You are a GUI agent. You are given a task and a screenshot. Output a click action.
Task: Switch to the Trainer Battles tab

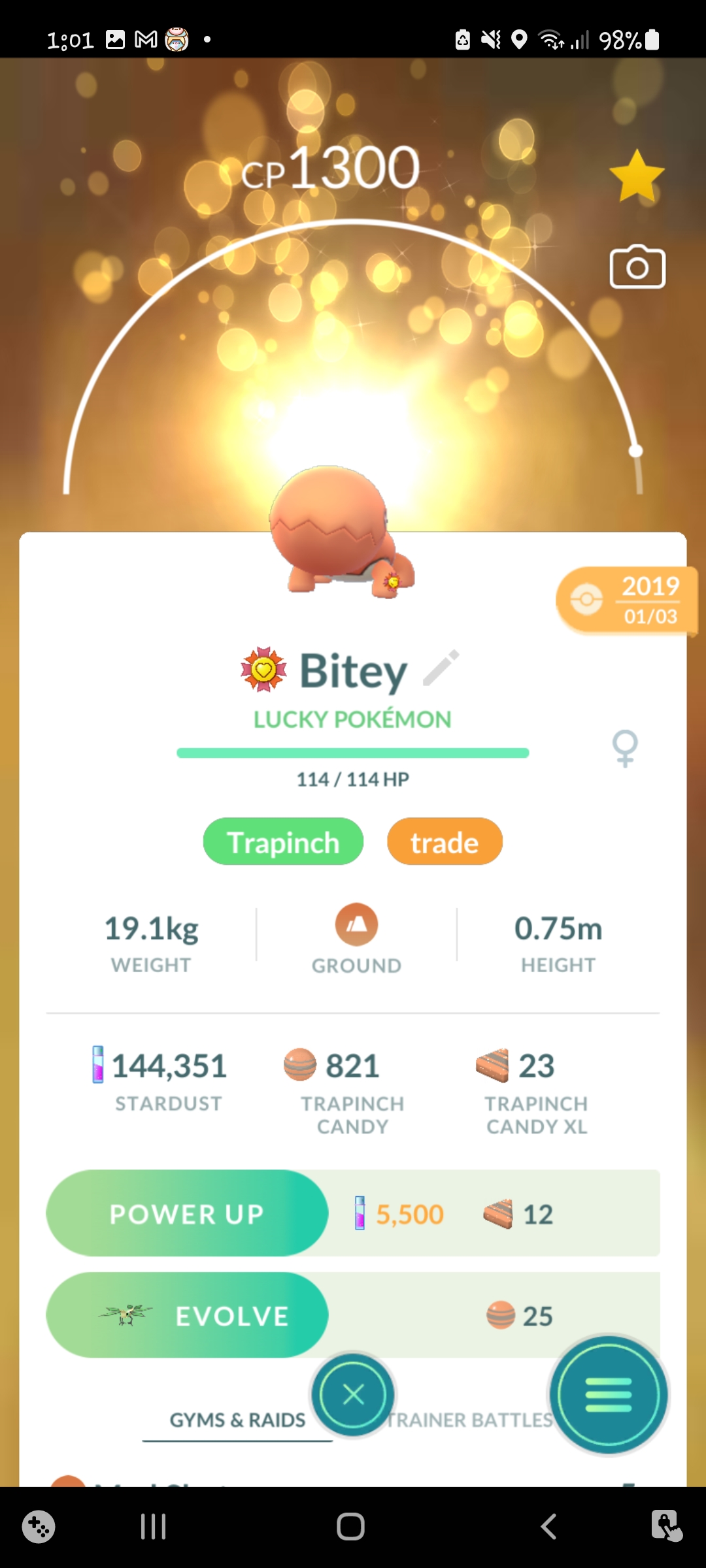click(469, 1420)
